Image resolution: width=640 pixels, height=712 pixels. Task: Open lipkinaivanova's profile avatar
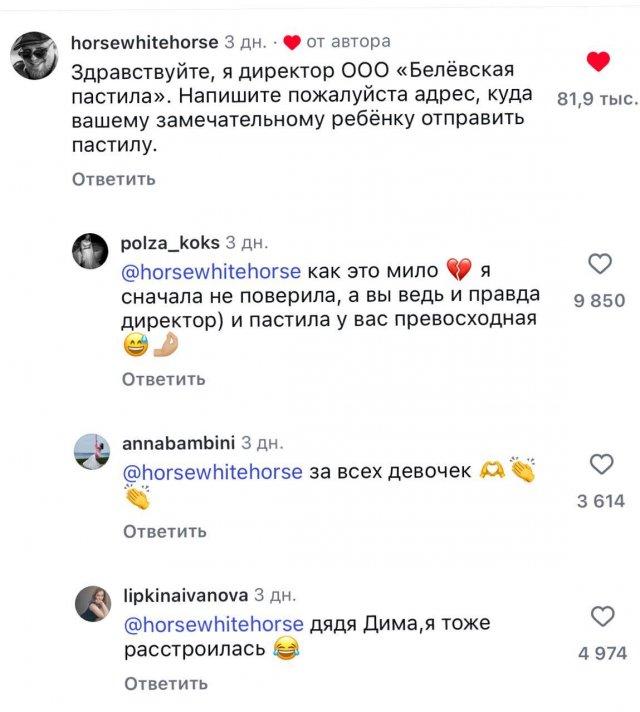coord(90,603)
